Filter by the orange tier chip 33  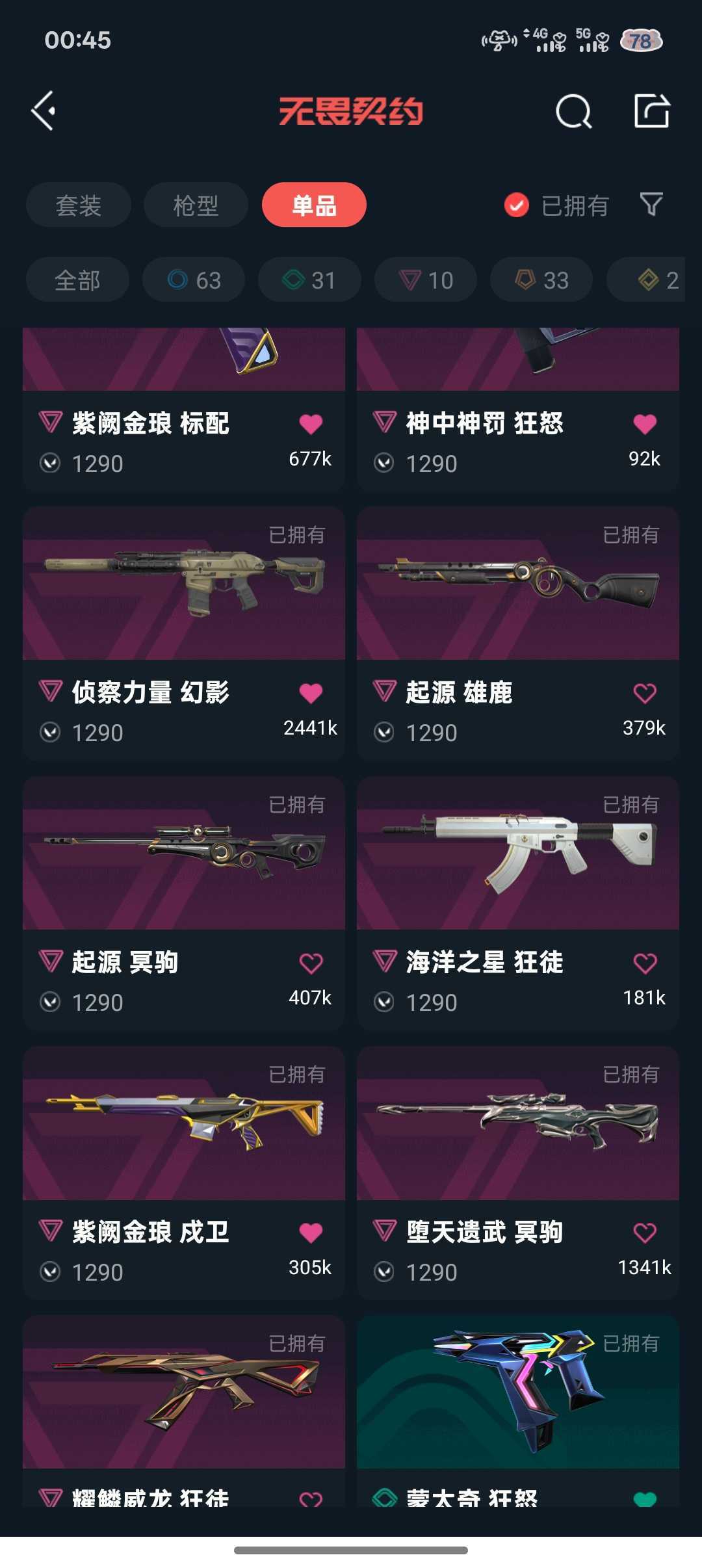point(541,280)
